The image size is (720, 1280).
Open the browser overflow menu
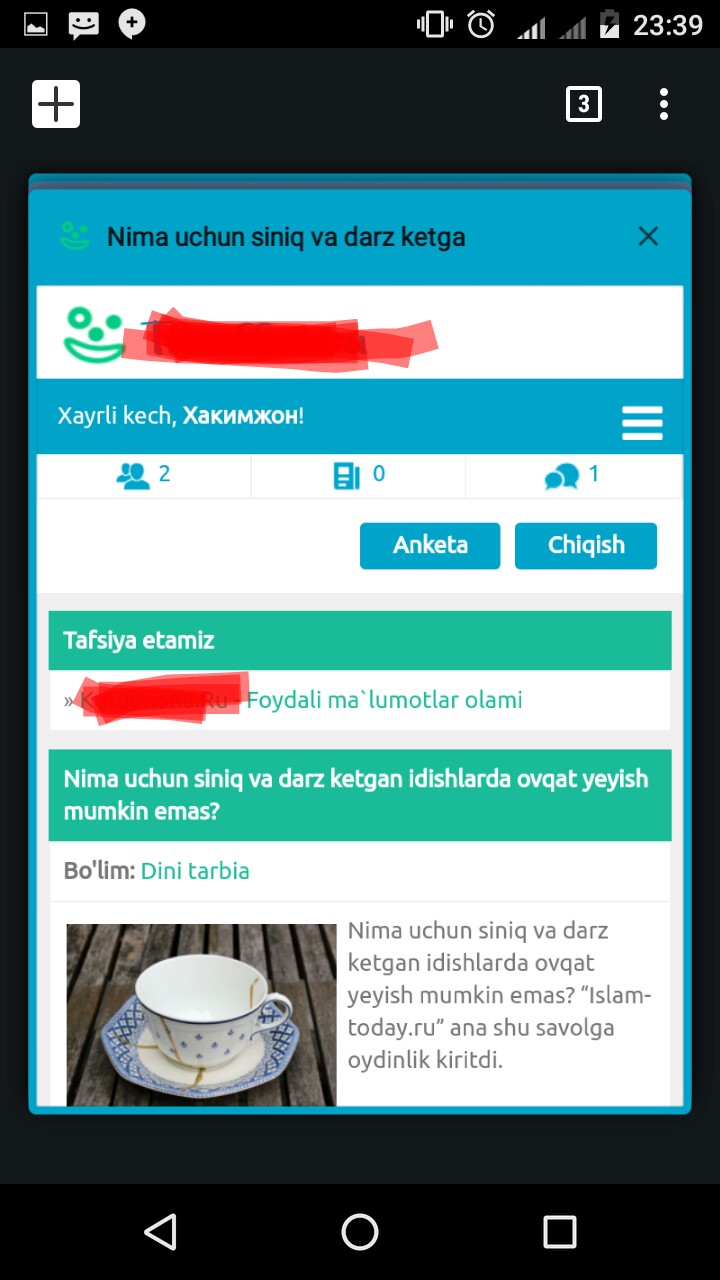[x=664, y=104]
